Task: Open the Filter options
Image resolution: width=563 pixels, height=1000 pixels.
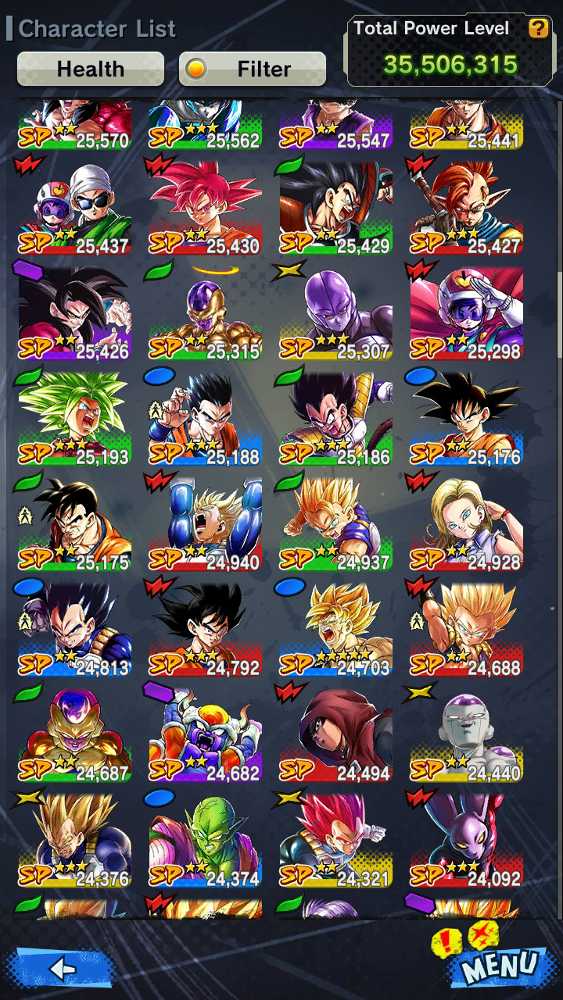Action: pos(252,69)
